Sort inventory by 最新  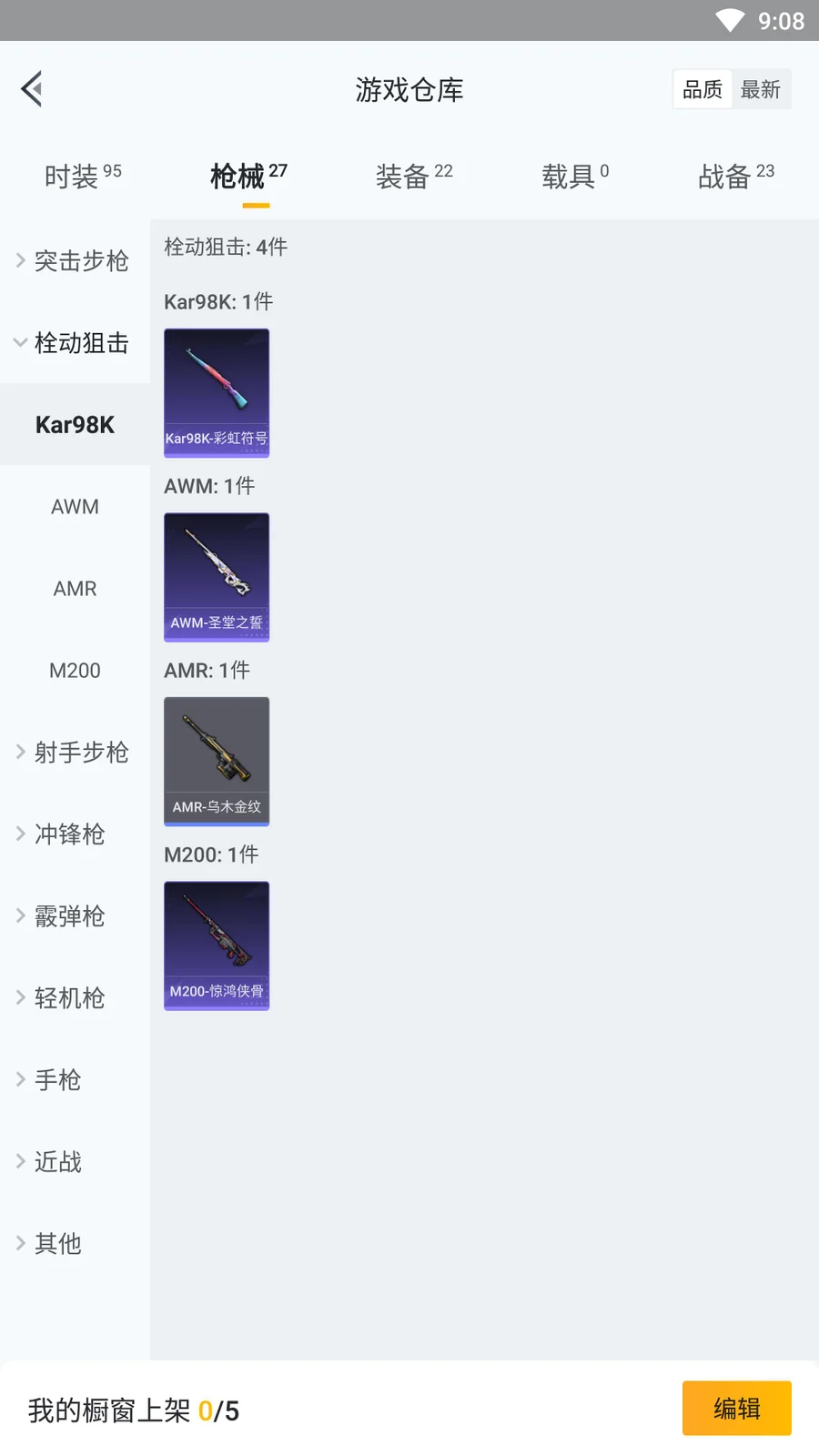coord(761,89)
